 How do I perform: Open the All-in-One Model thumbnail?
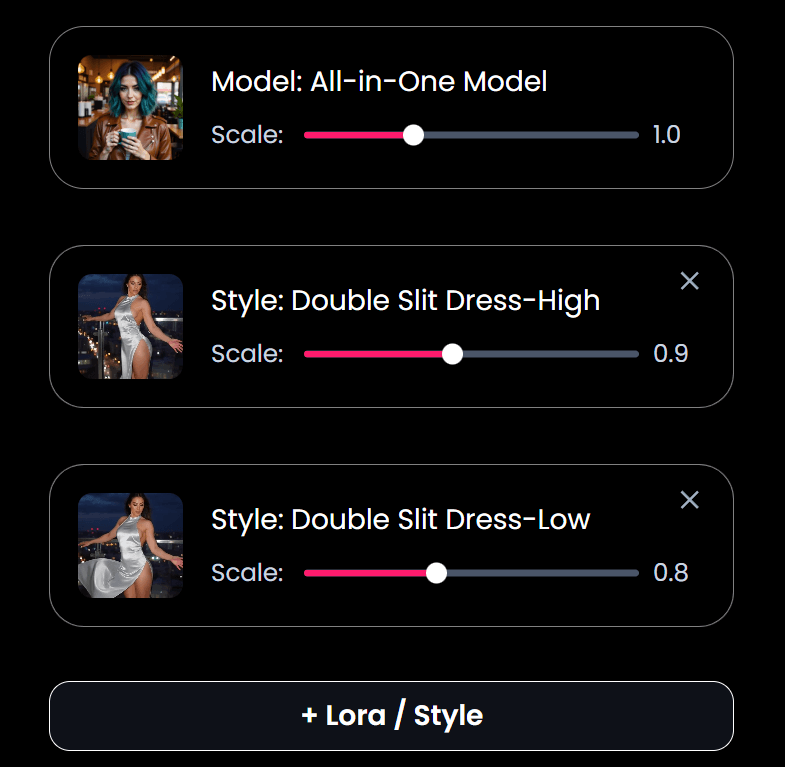[x=130, y=107]
